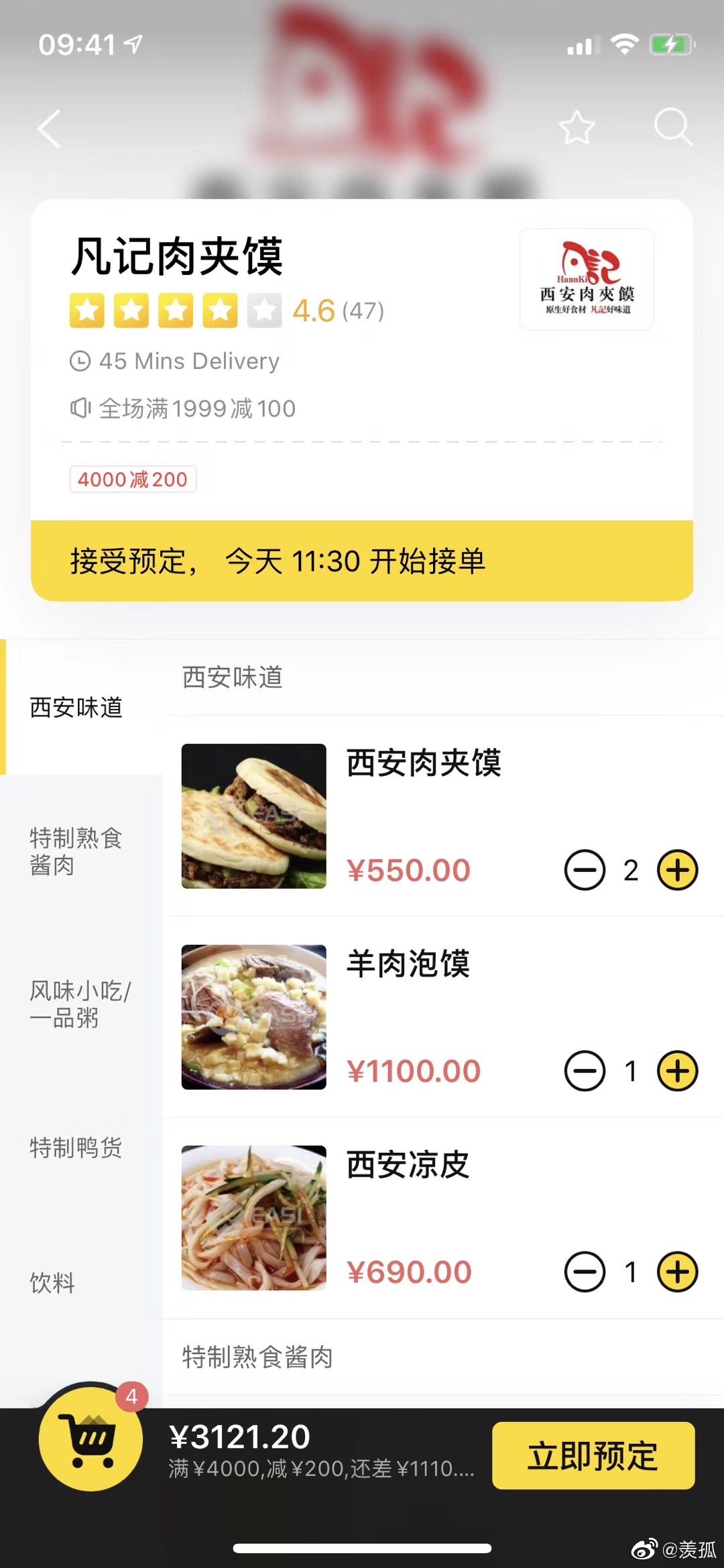Select the 西安味道 category tab
The width and height of the screenshot is (724, 1568).
coord(76,708)
